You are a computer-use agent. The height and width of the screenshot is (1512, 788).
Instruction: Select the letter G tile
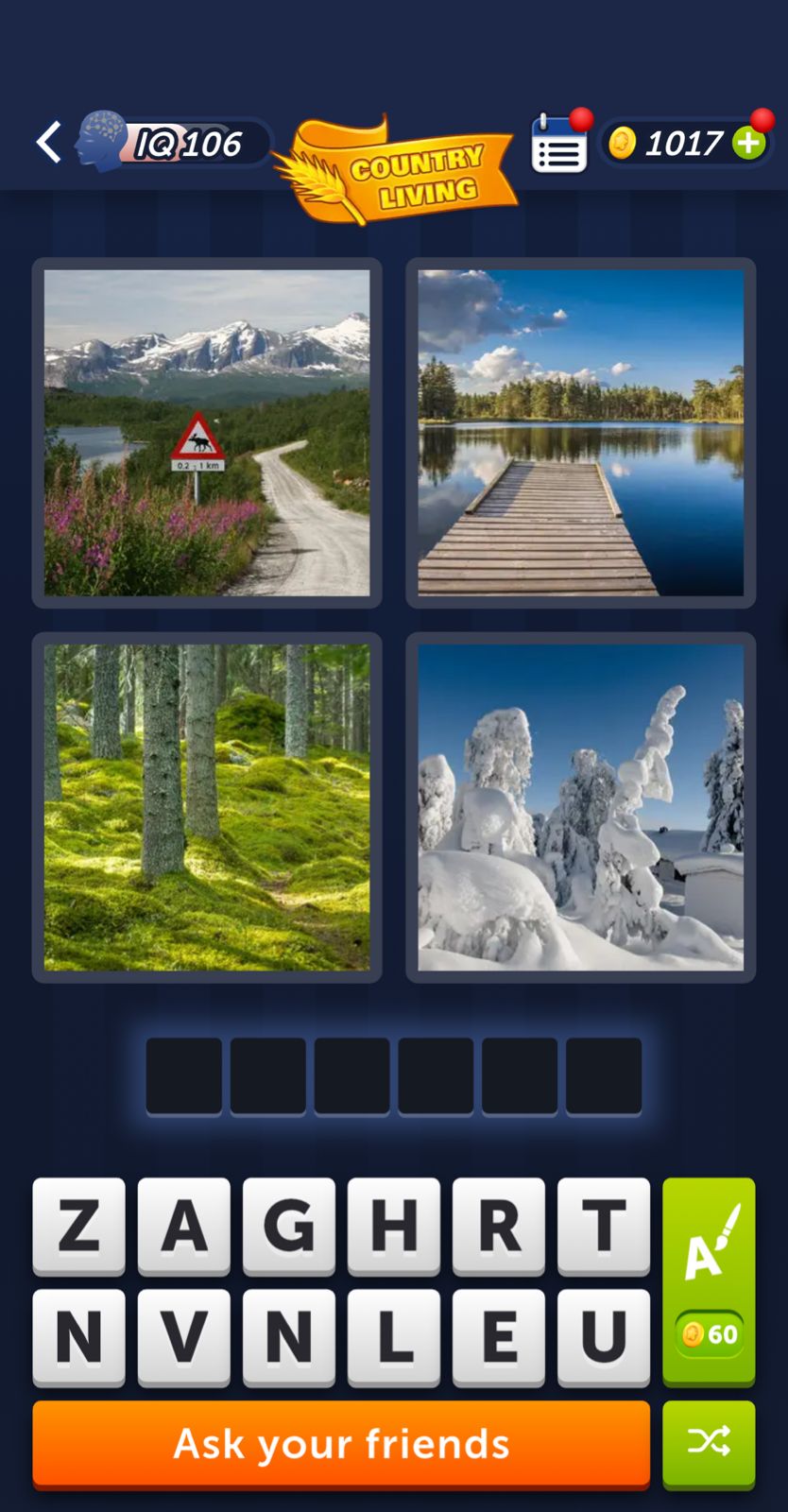tap(289, 1227)
